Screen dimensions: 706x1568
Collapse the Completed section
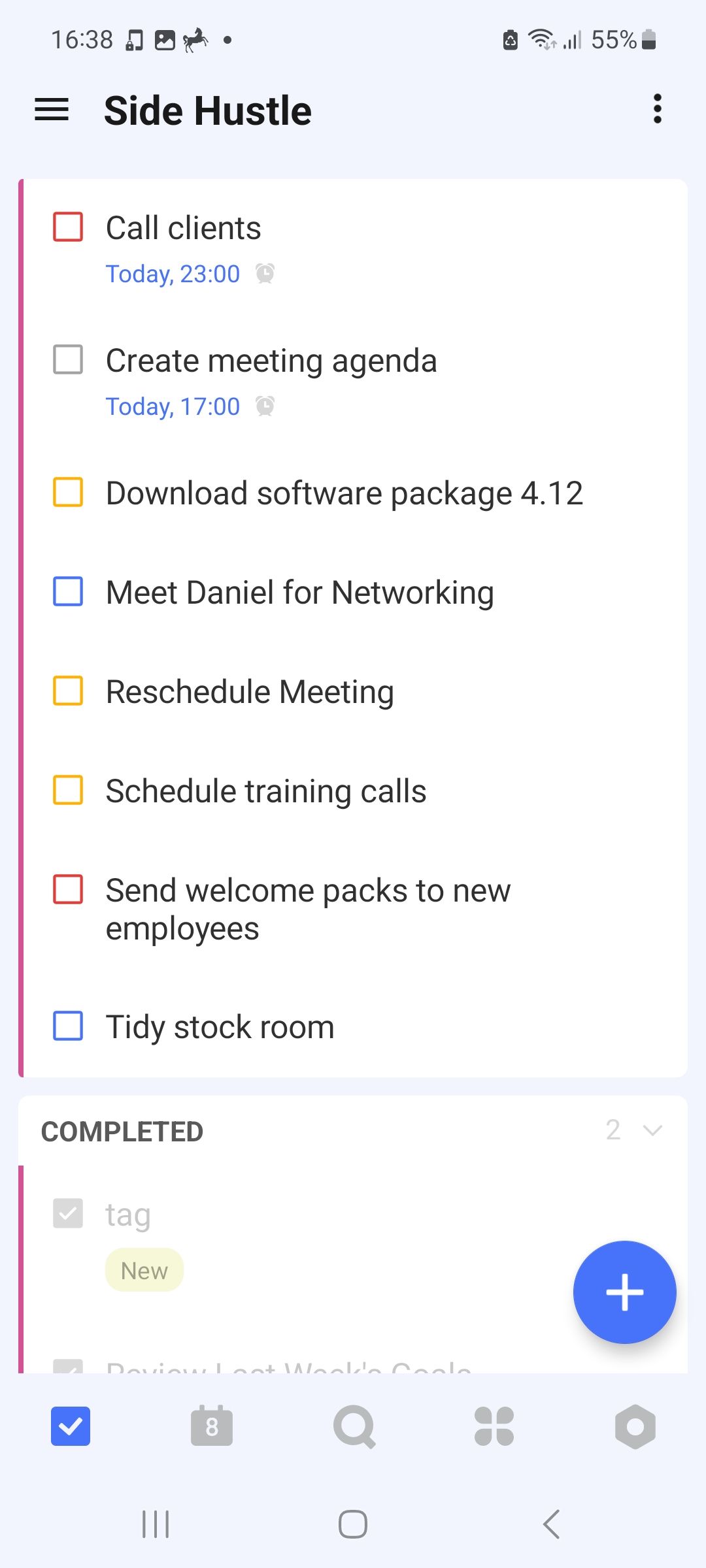point(652,1130)
